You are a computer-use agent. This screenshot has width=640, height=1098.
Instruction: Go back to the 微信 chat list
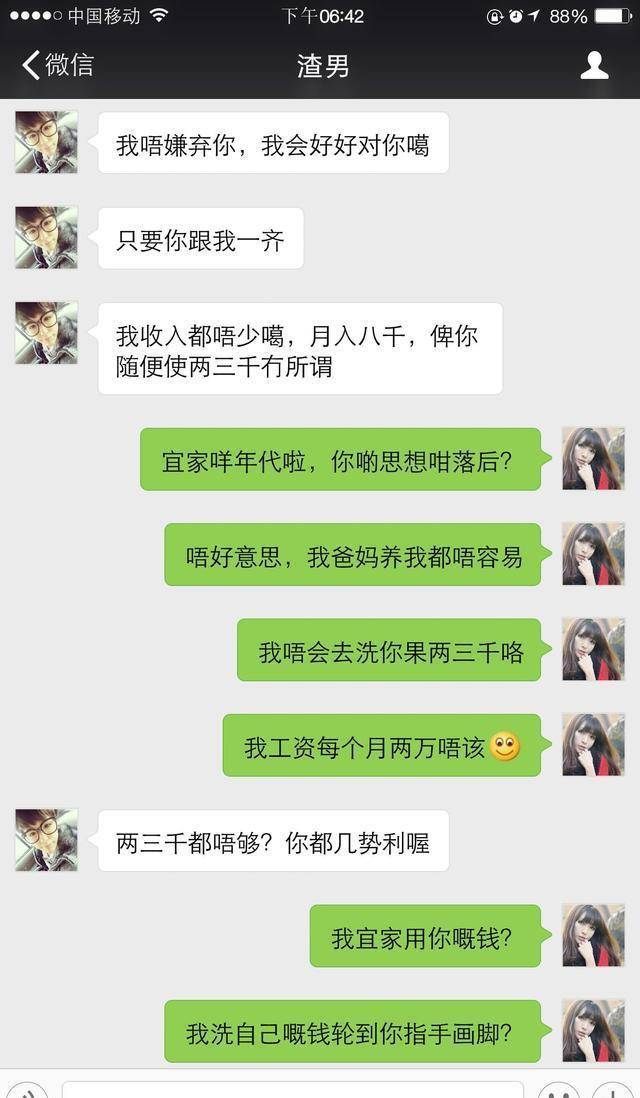[57, 66]
